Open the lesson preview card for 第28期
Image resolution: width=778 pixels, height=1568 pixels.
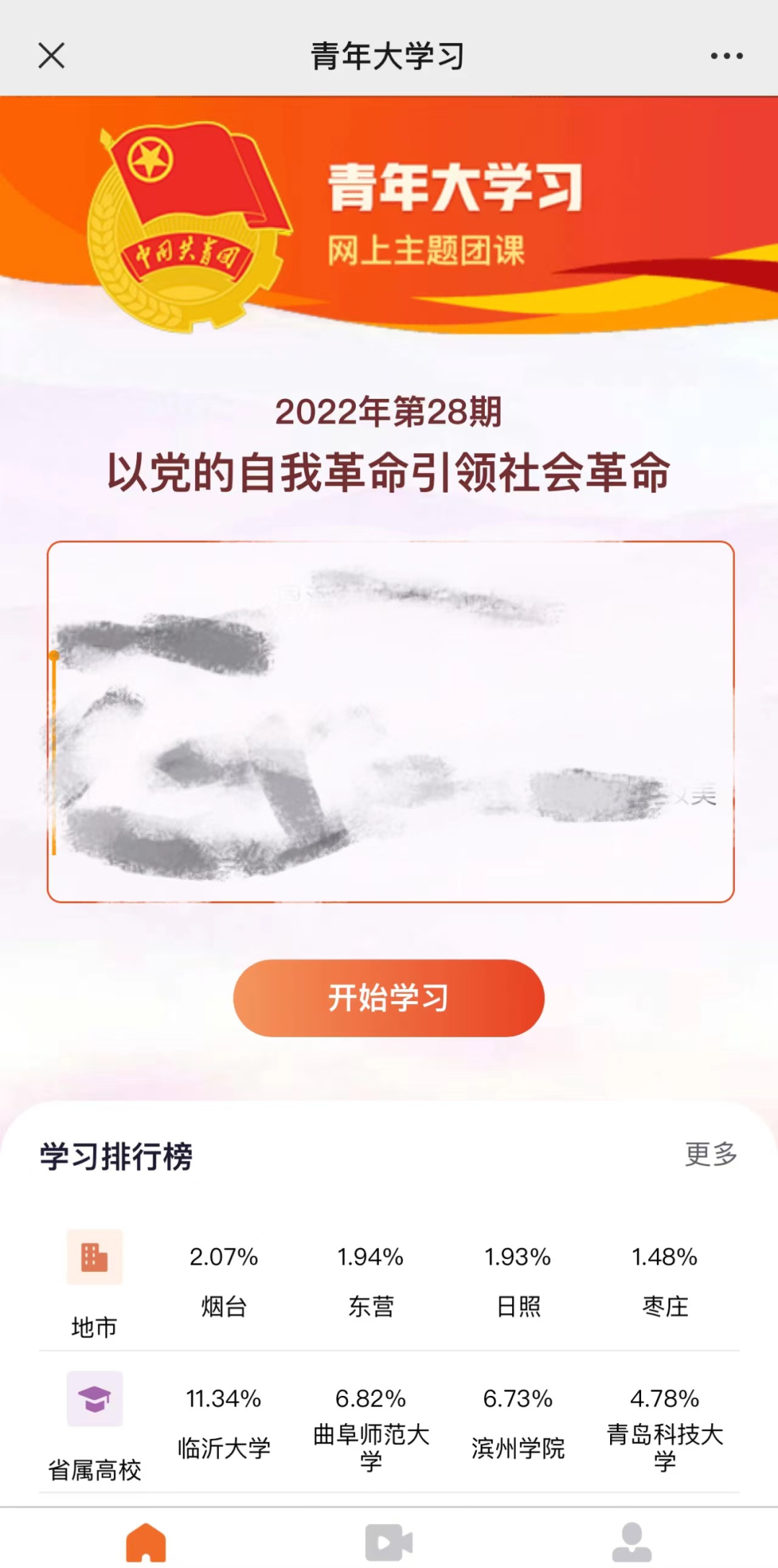[x=390, y=721]
